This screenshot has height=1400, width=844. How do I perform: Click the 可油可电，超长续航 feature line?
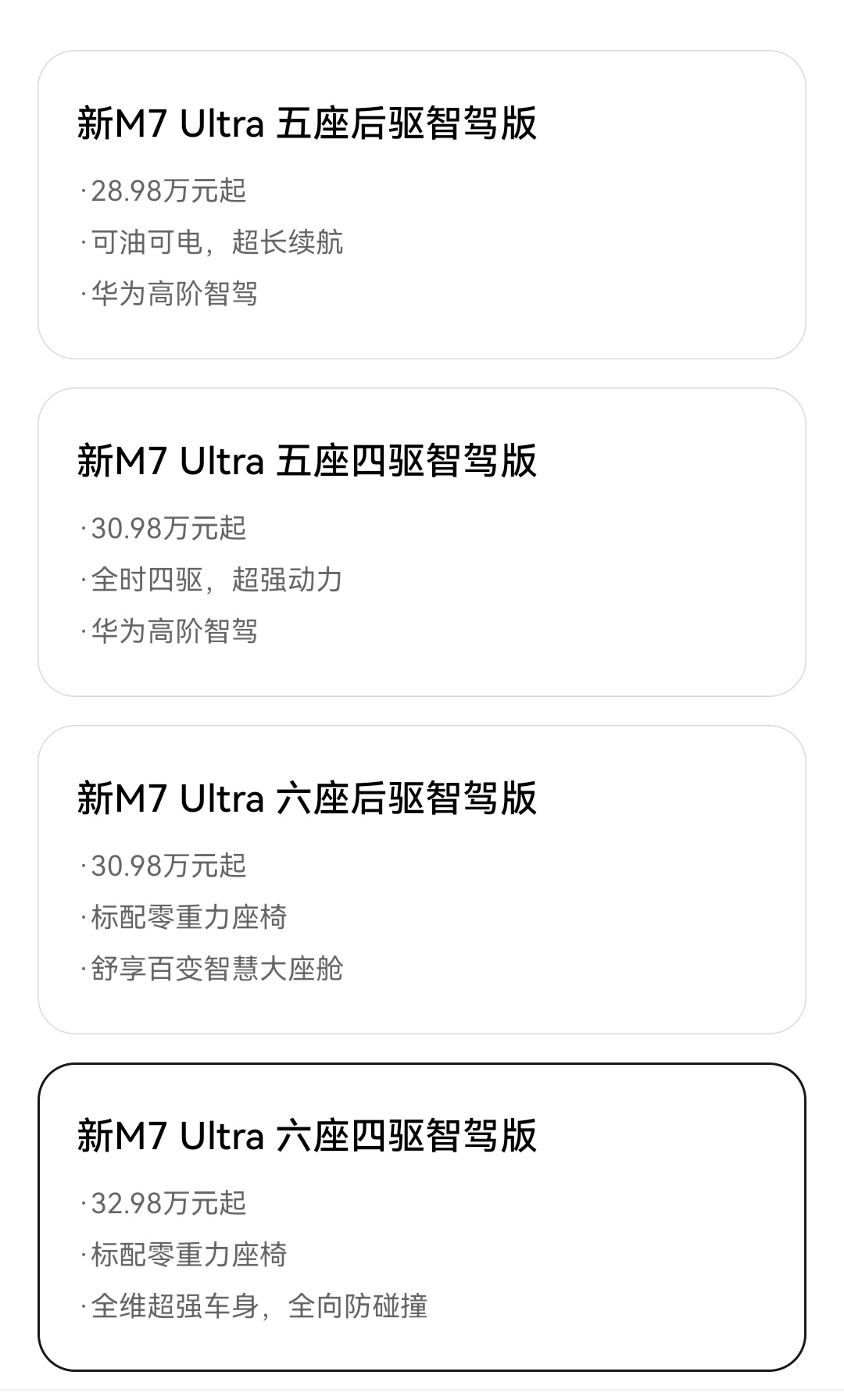[216, 242]
